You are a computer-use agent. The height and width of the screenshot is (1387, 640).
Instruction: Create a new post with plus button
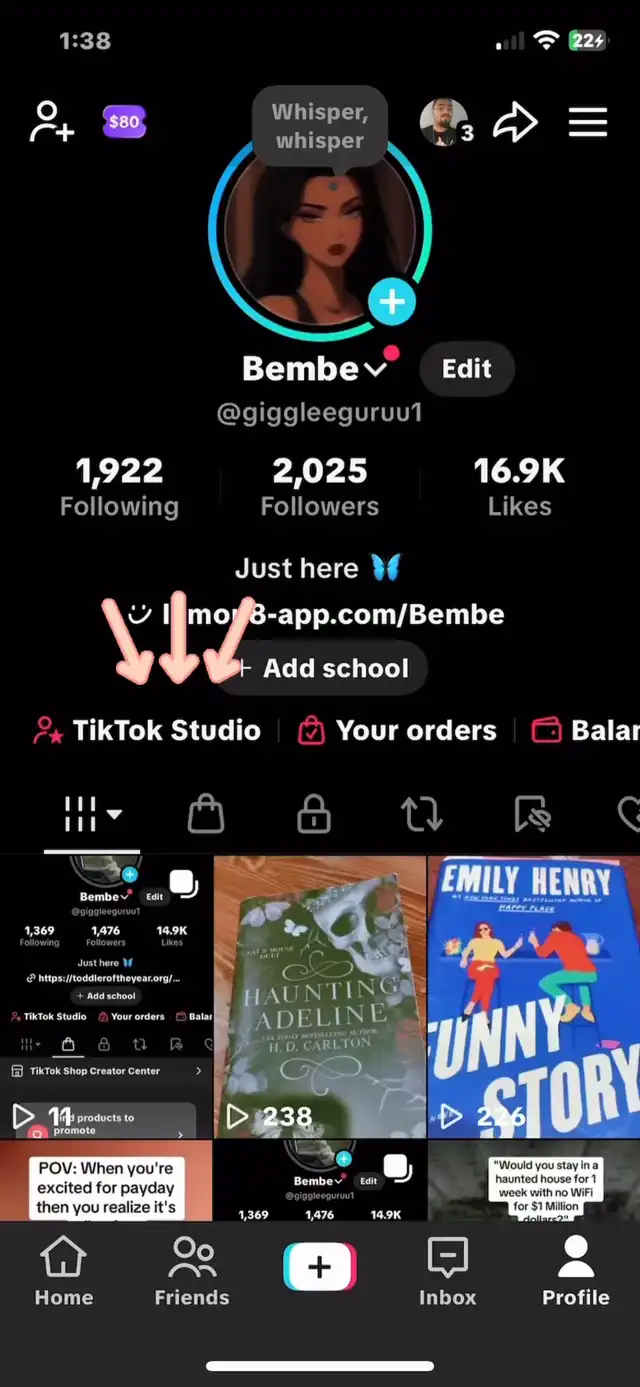click(319, 1268)
